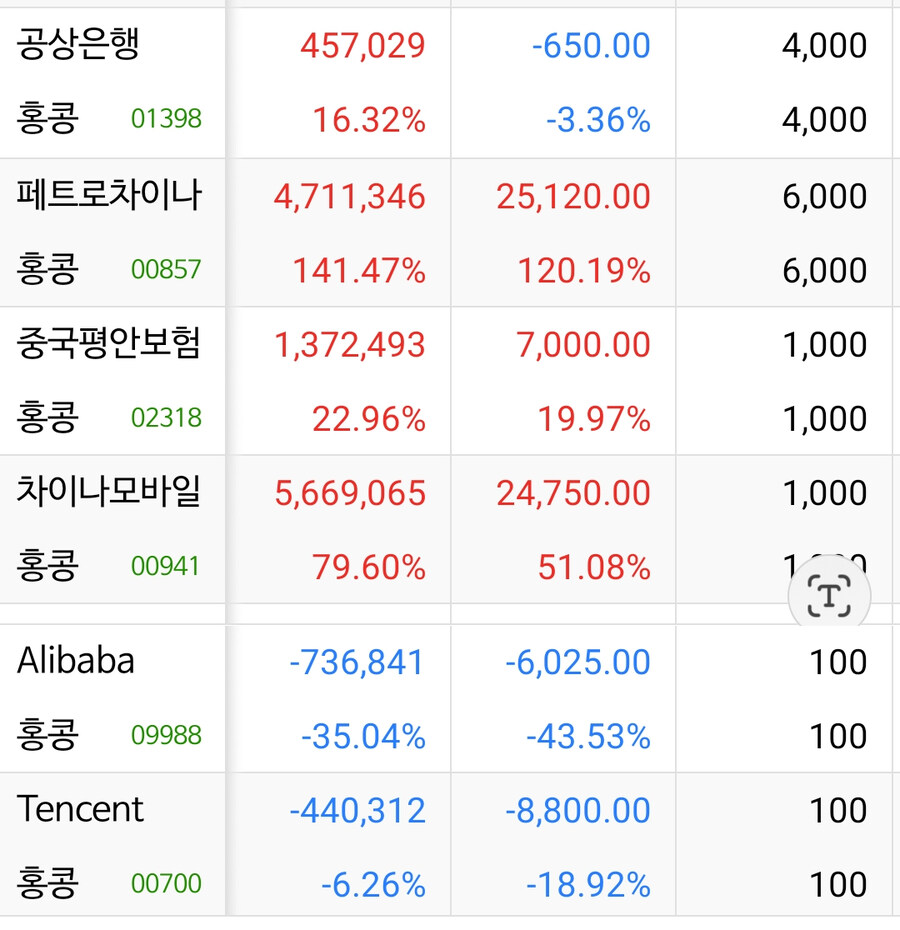This screenshot has width=900, height=930.
Task: Open the Alibaba holding row
Action: [x=76, y=662]
